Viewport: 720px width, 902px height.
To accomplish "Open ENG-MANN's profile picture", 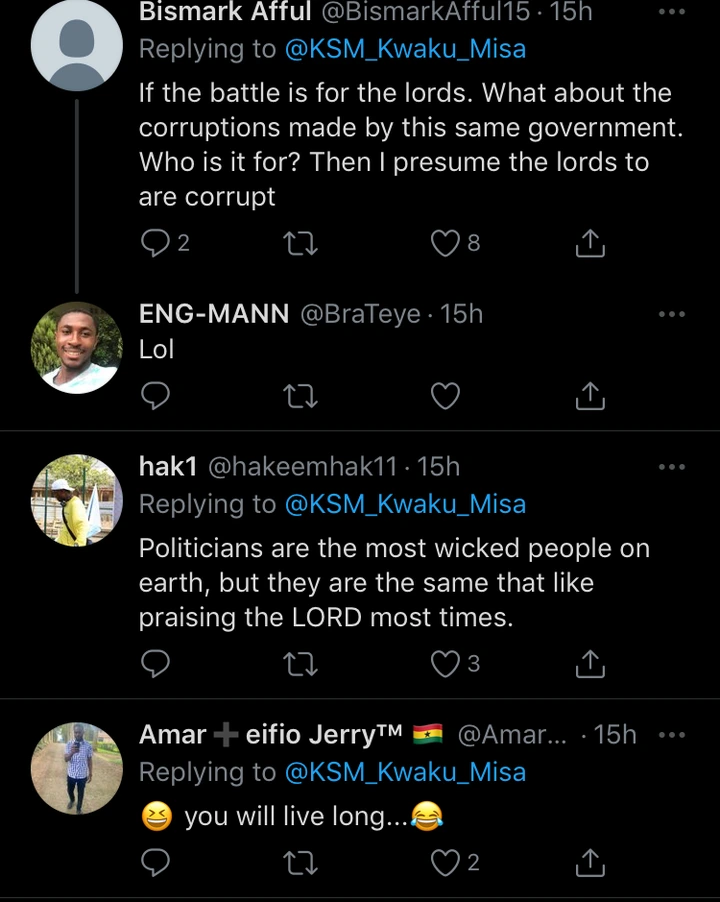I will [77, 347].
